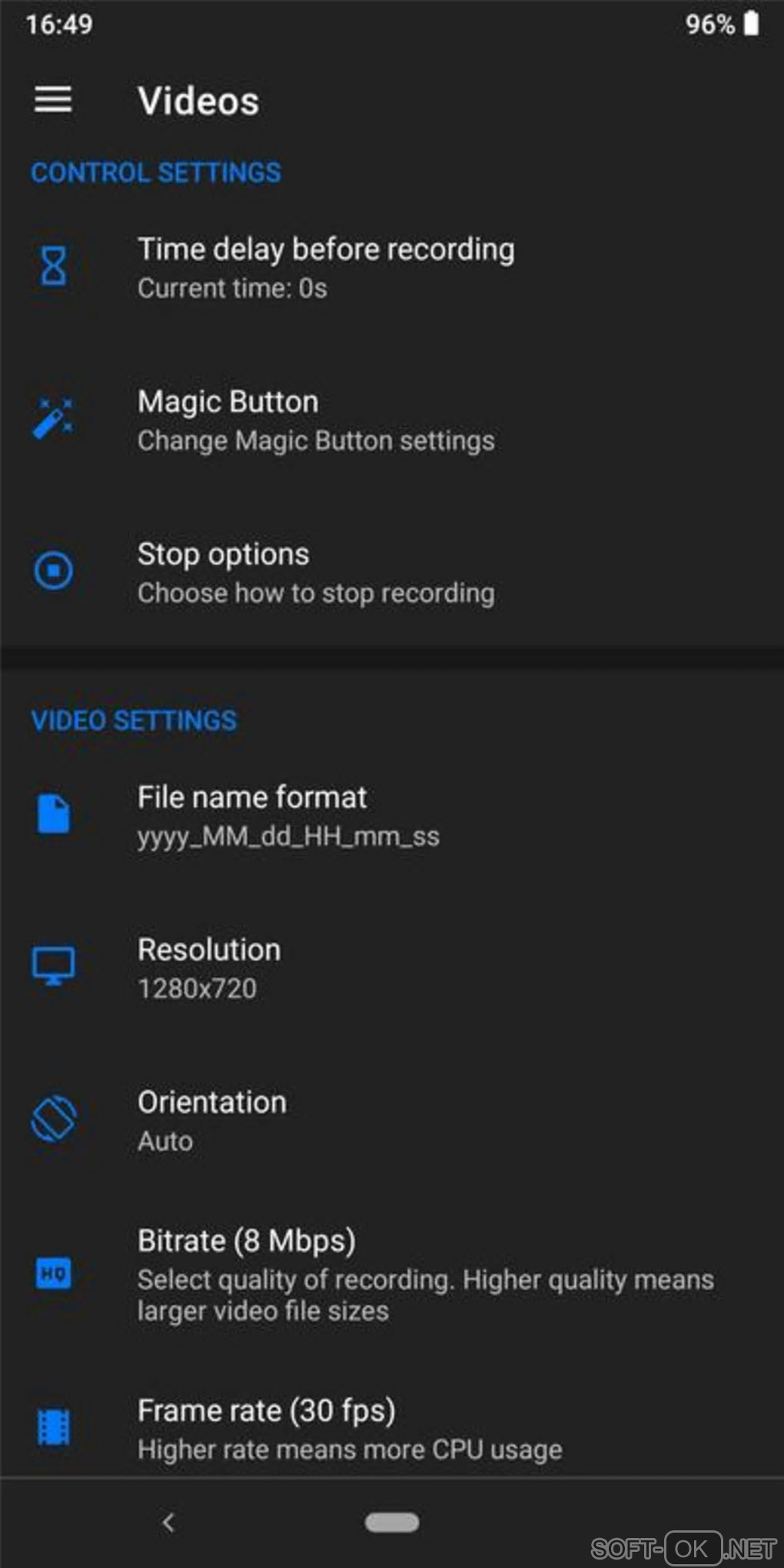The image size is (784, 1568).
Task: Open the Orientation setting
Action: pyautogui.click(x=212, y=1120)
